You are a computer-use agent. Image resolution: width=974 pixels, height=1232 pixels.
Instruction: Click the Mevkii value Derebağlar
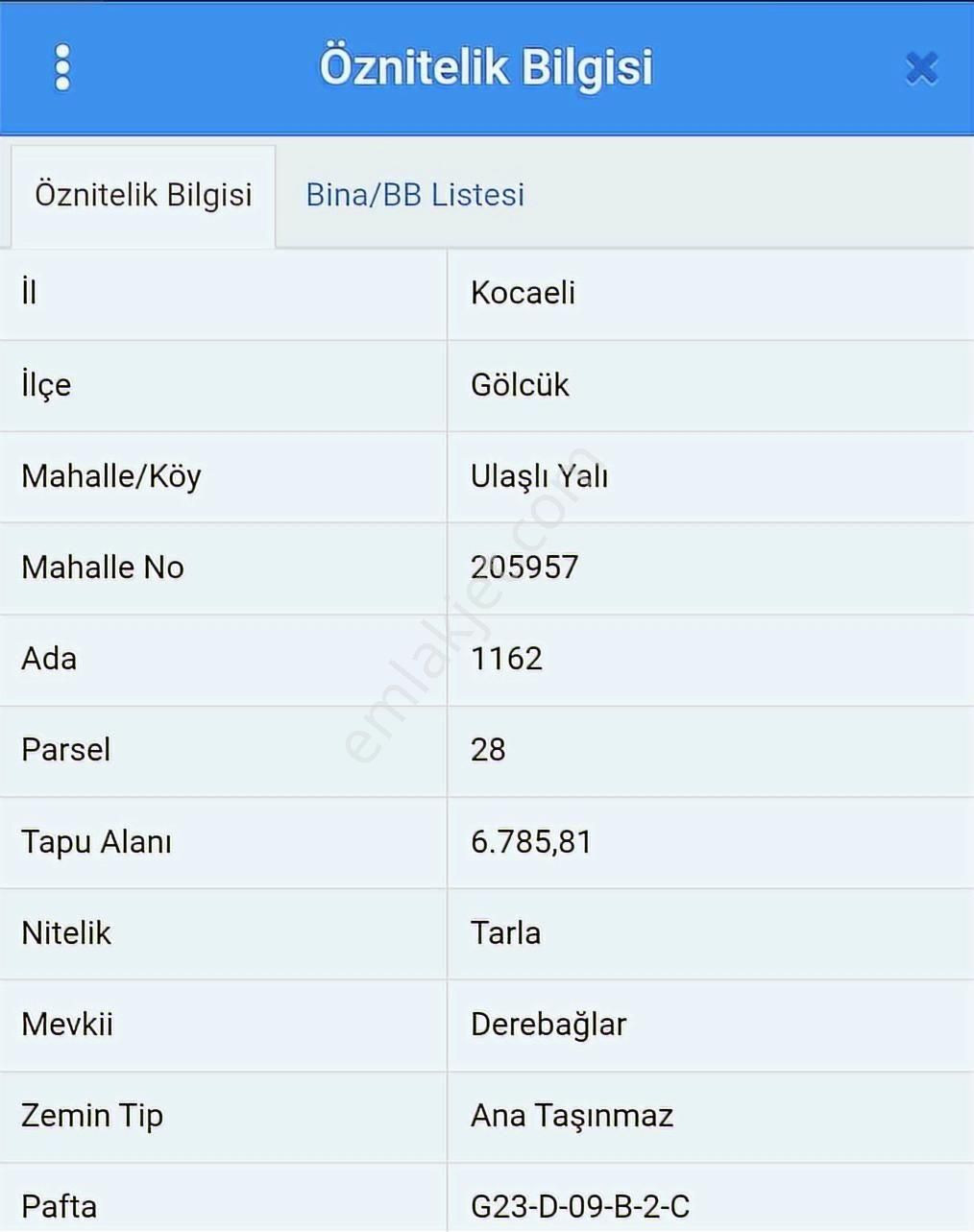pyautogui.click(x=548, y=1024)
